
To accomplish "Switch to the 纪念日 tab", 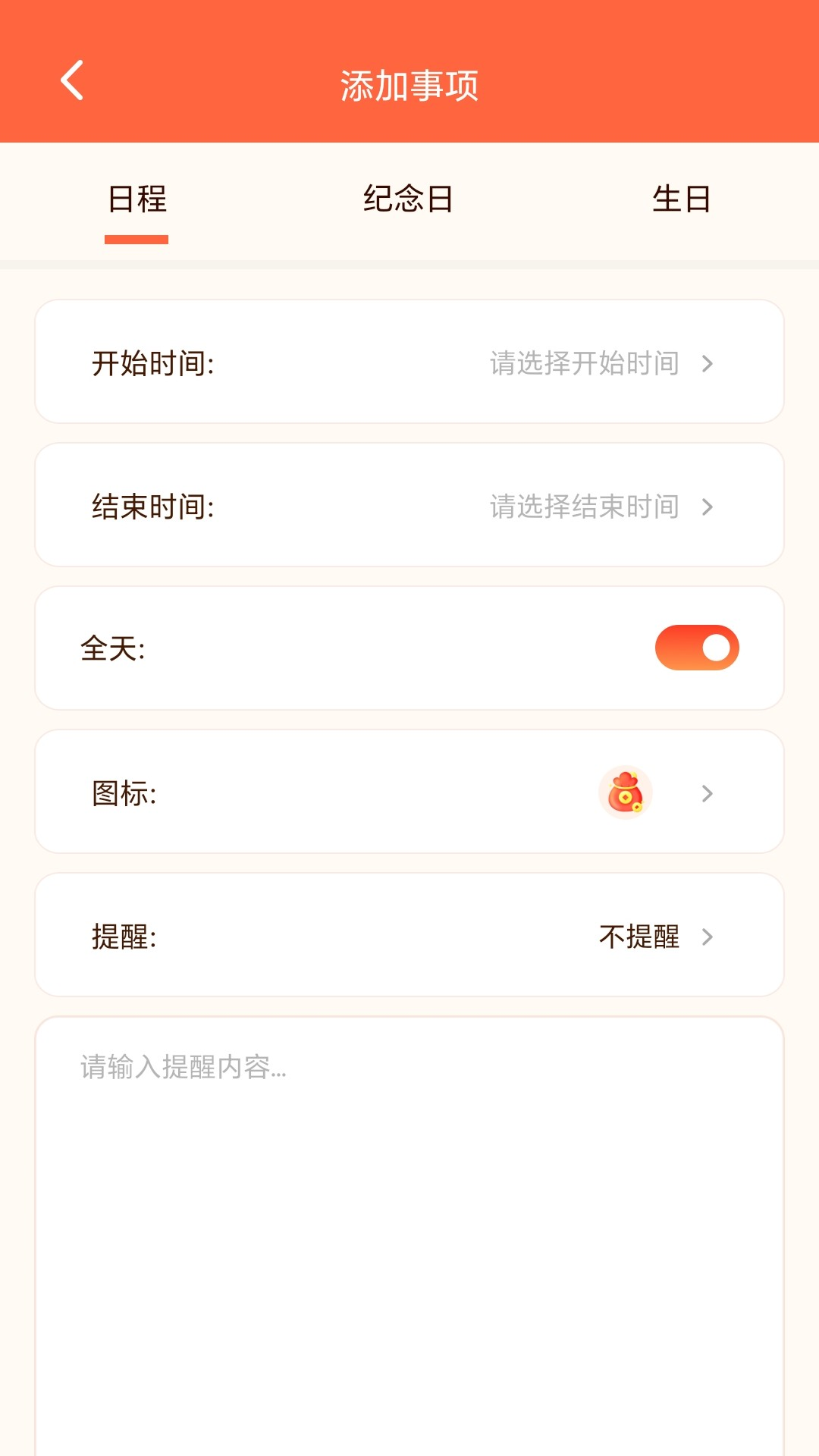I will (408, 199).
